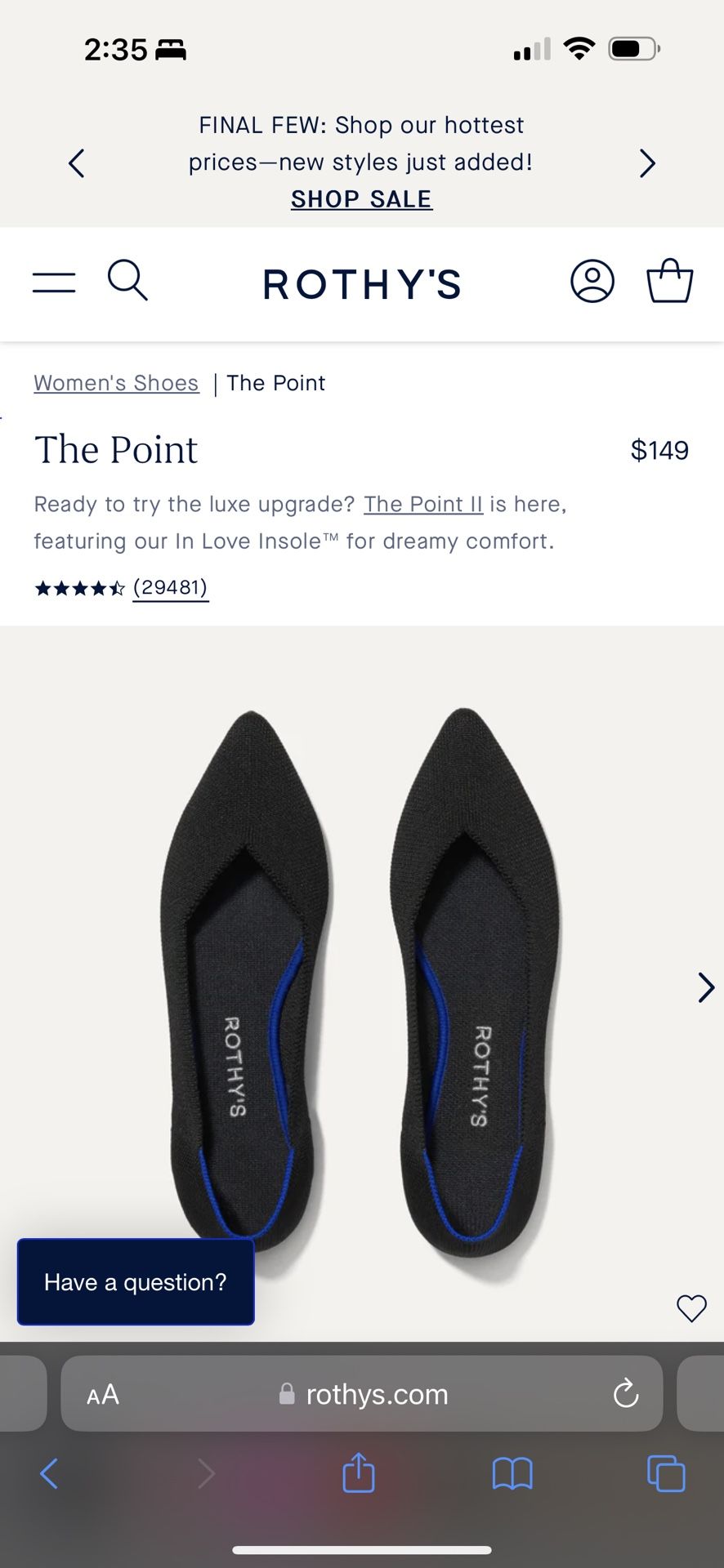Open the hamburger navigation menu
This screenshot has width=724, height=1568.
point(54,281)
